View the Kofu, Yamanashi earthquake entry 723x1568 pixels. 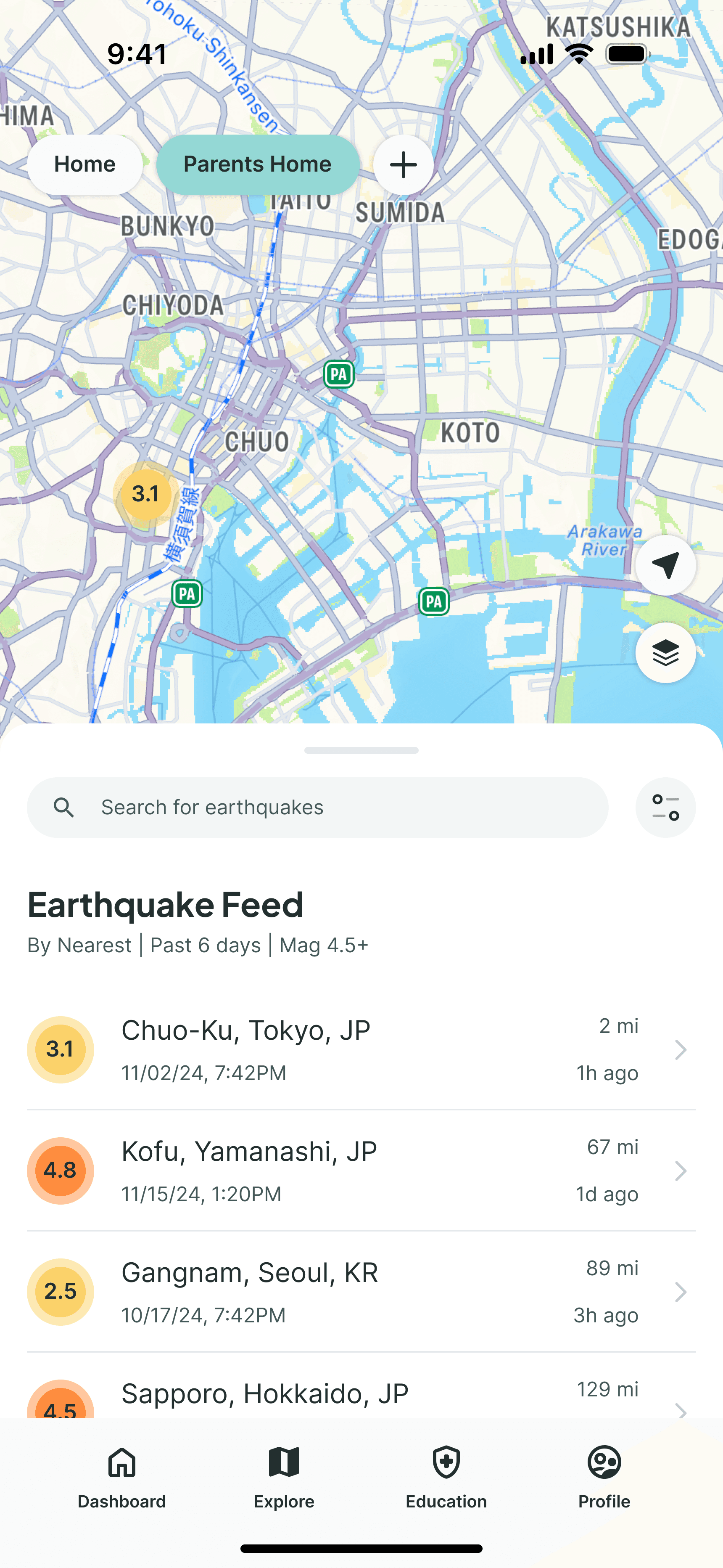361,1171
